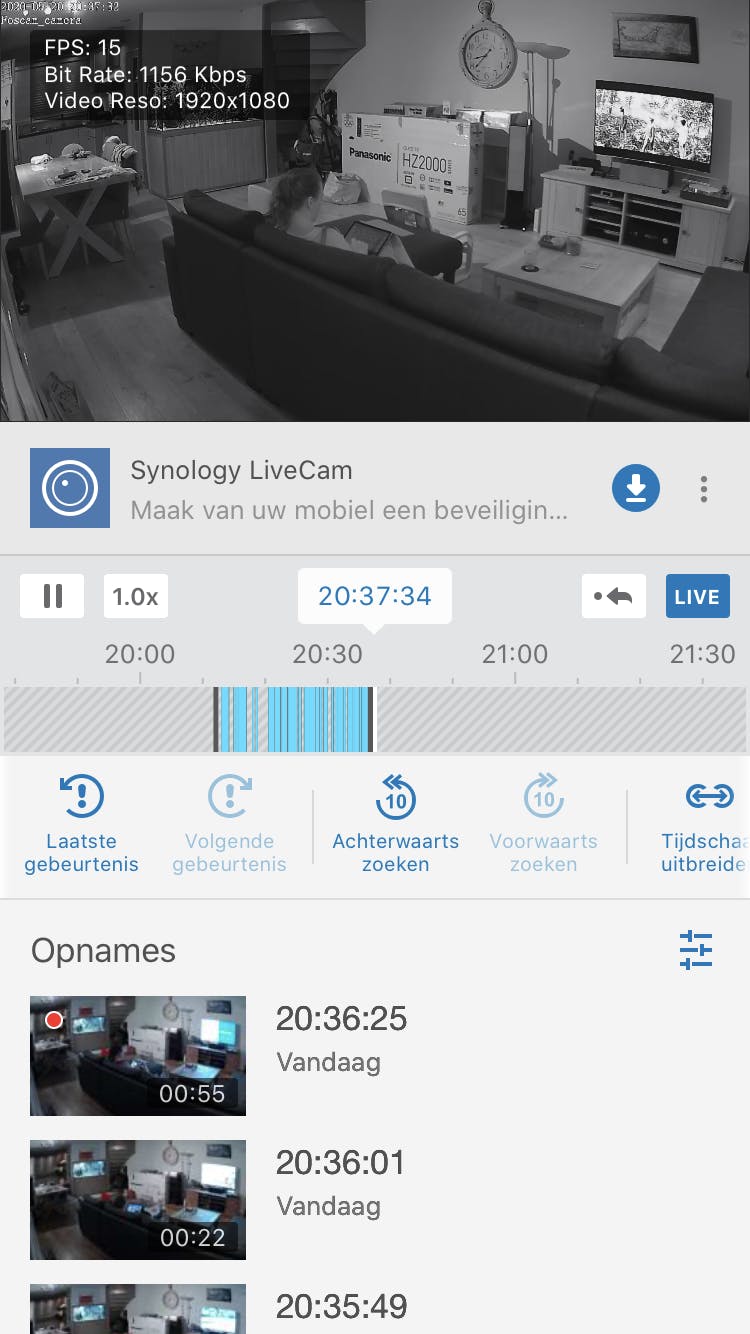This screenshot has height=1334, width=750.
Task: Select Achterwaarts zoeken 10 seconds
Action: click(395, 824)
